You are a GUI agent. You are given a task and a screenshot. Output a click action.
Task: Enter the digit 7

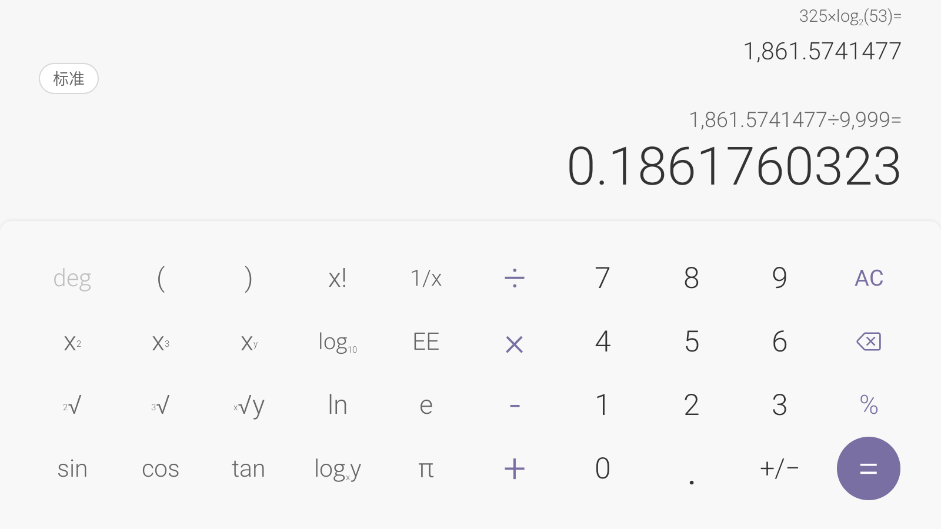pos(602,278)
